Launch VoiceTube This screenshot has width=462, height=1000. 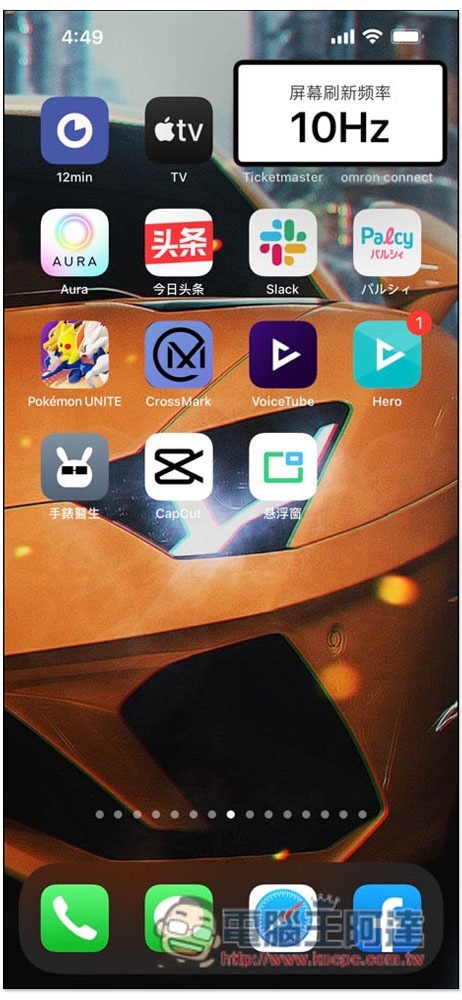(x=283, y=355)
